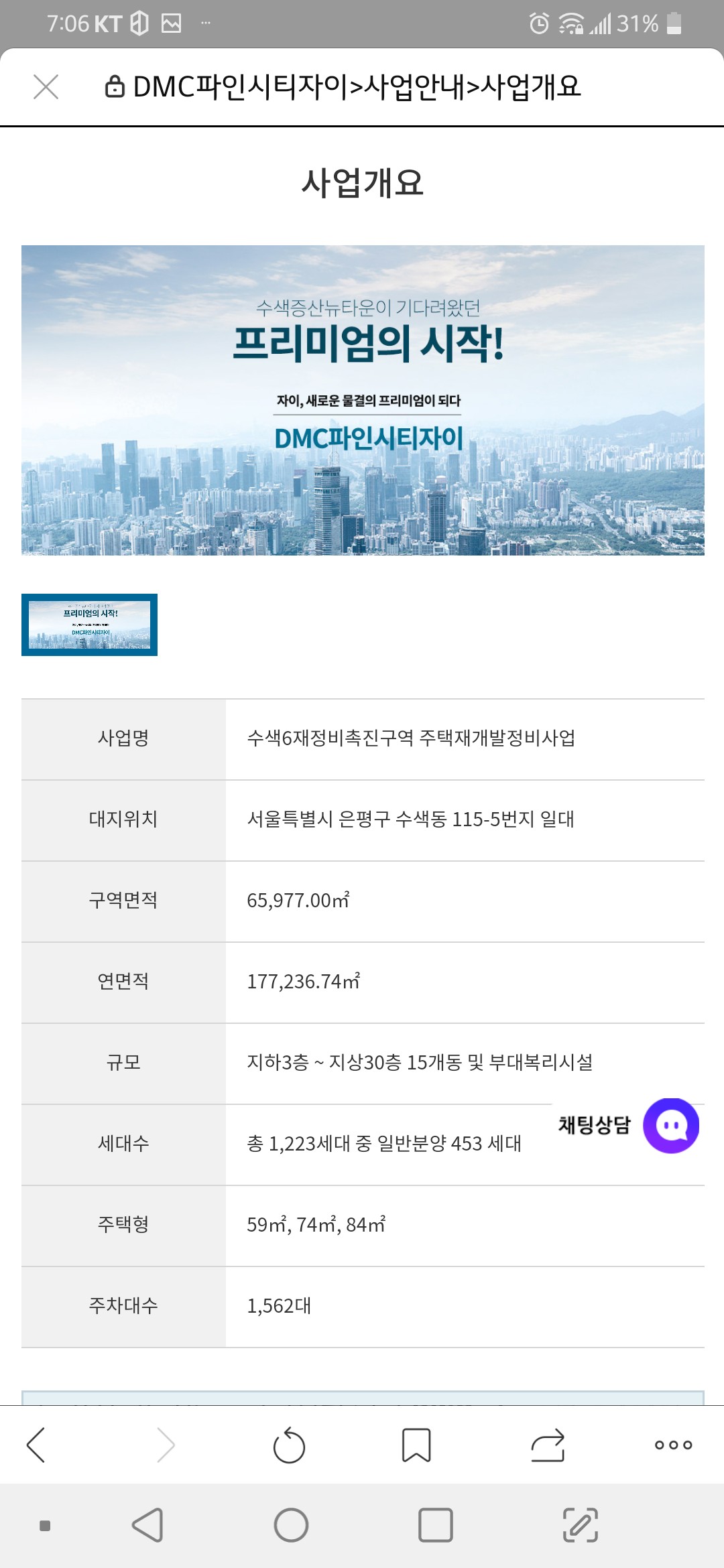Tap the system home button

pos(291,1526)
